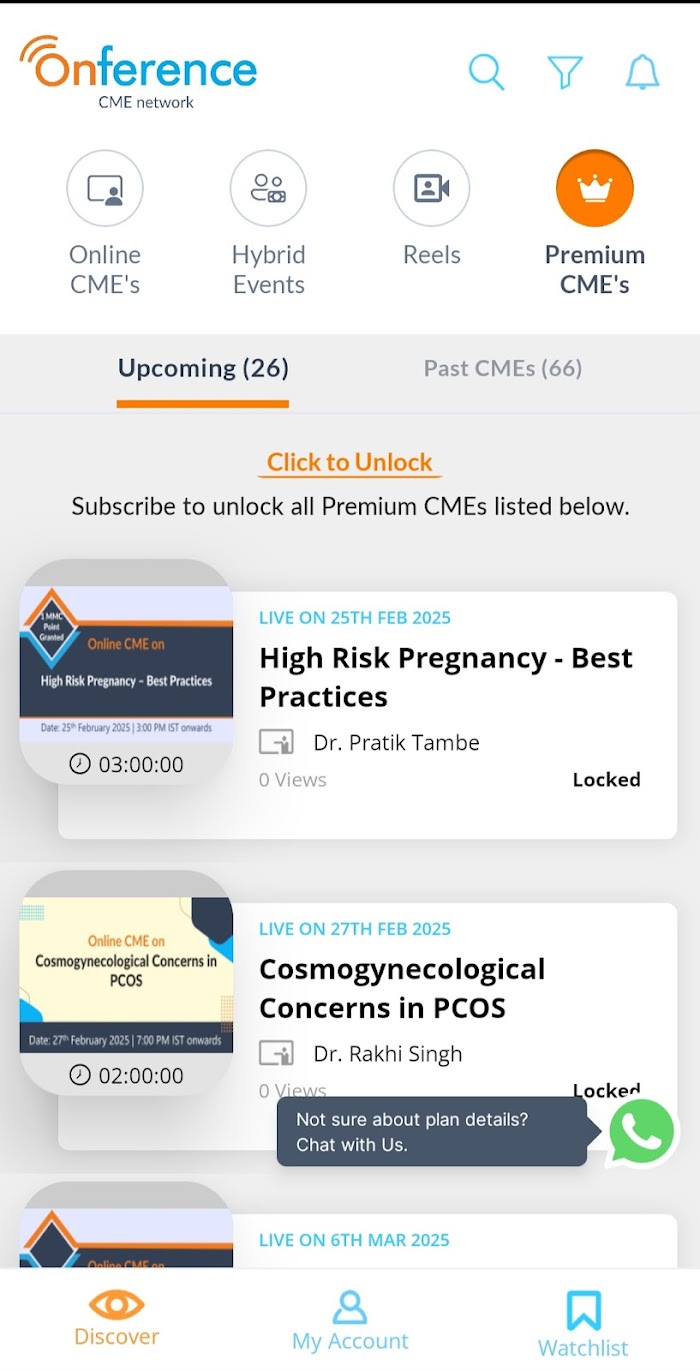Open the search icon
This screenshot has height=1371, width=700.
[x=486, y=72]
